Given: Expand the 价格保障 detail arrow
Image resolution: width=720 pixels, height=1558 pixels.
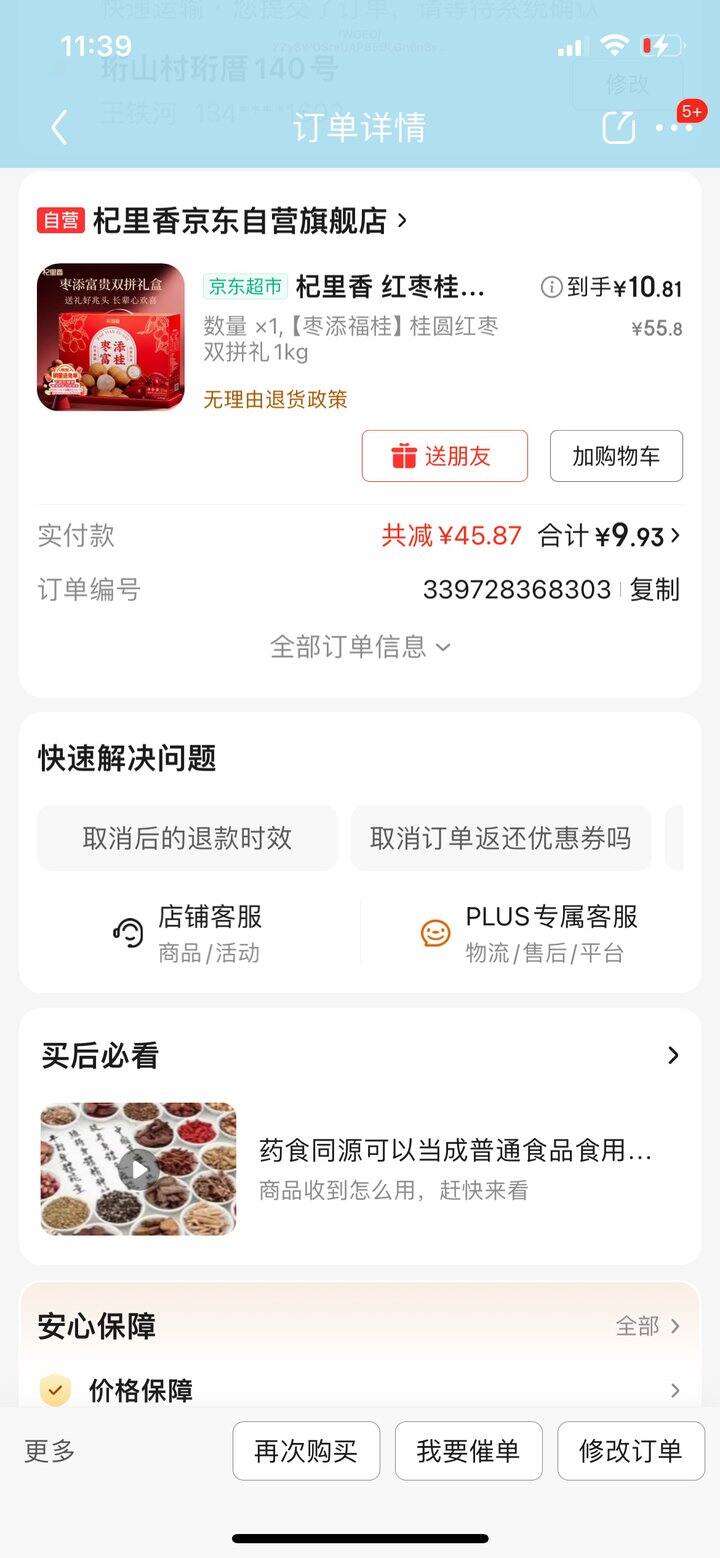Looking at the screenshot, I should [674, 1389].
